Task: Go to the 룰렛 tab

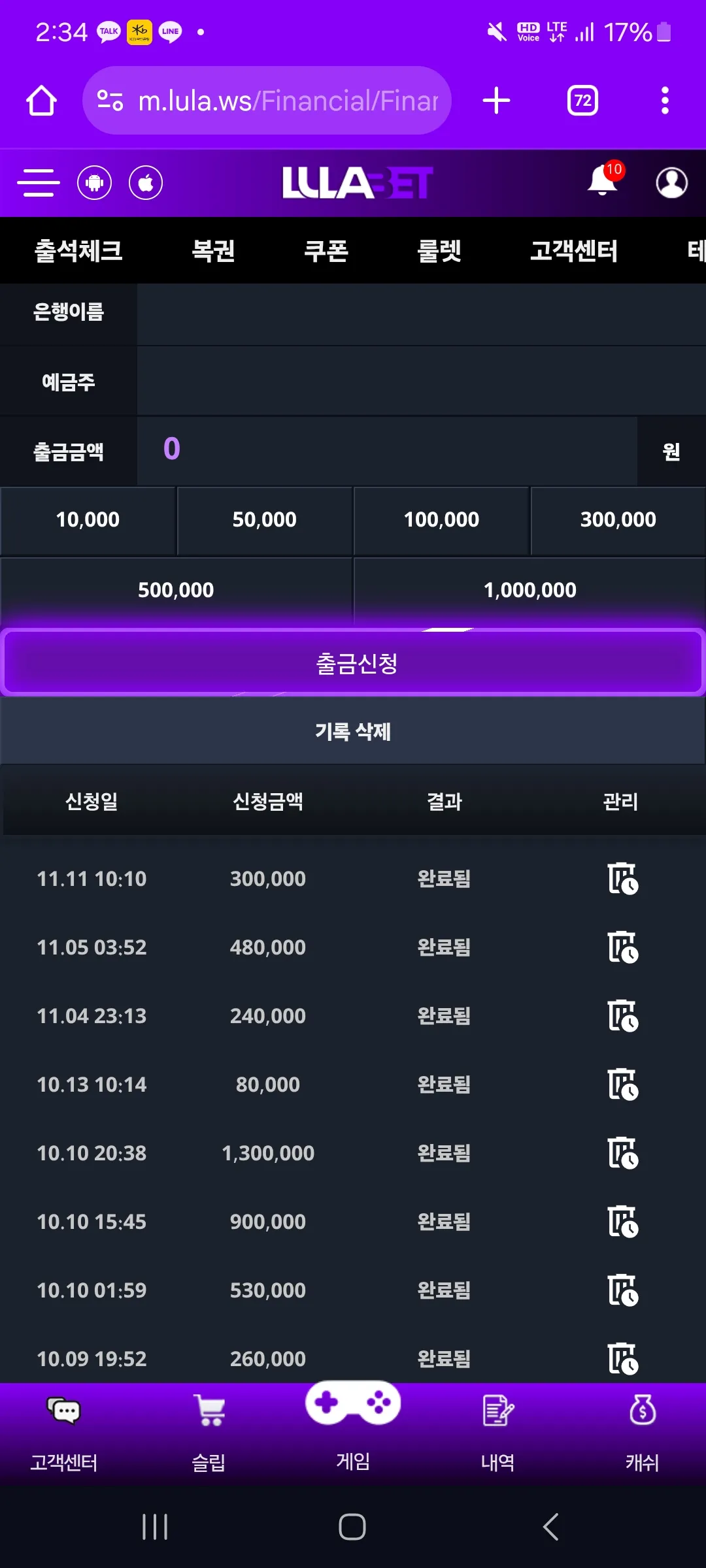Action: click(439, 251)
